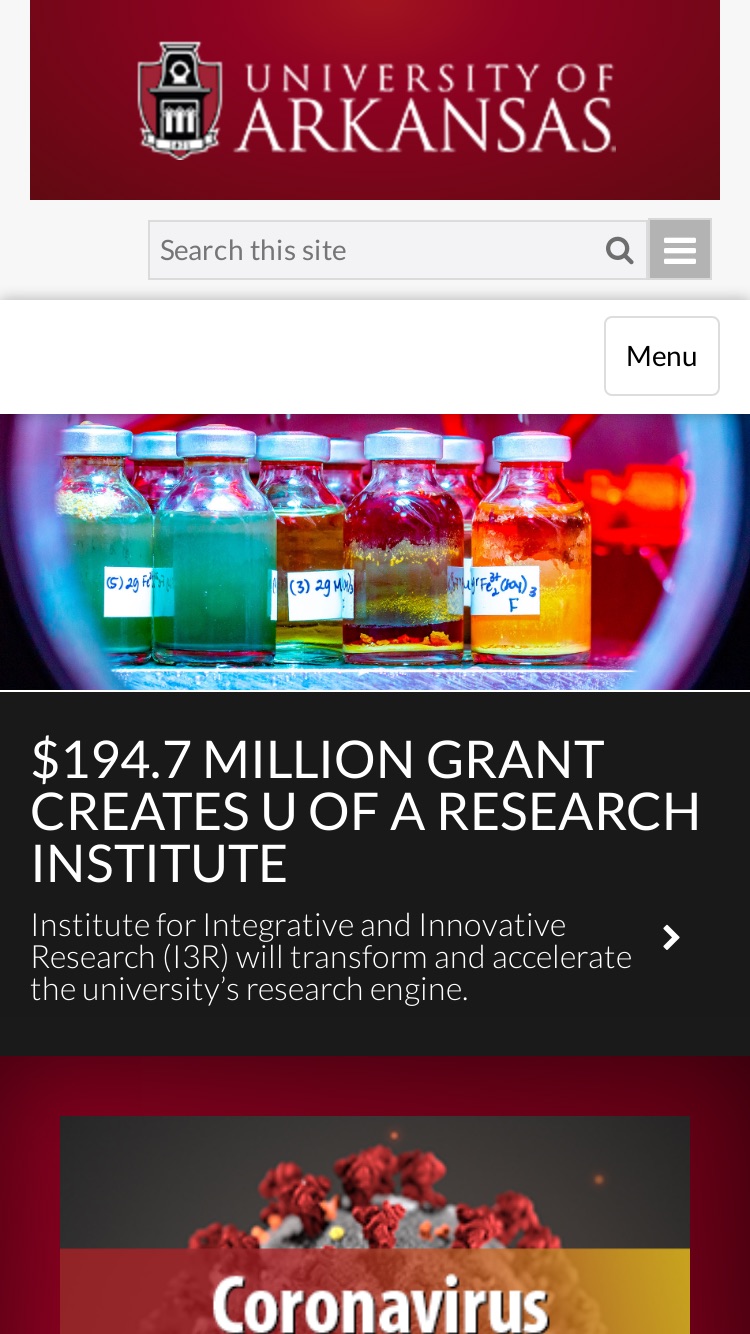Open the Menu button
Viewport: 750px width, 1334px height.
(x=662, y=356)
